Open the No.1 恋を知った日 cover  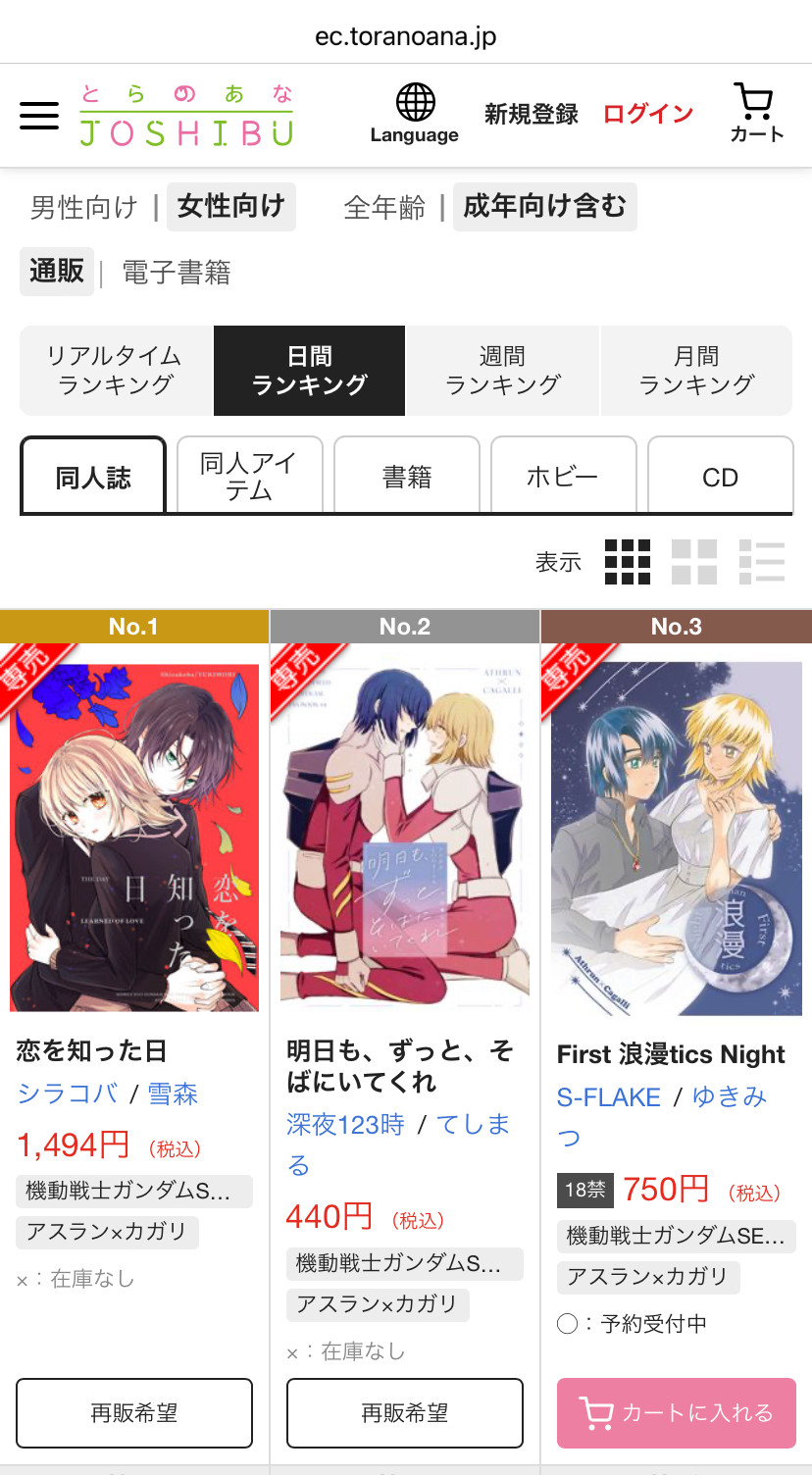coord(134,837)
